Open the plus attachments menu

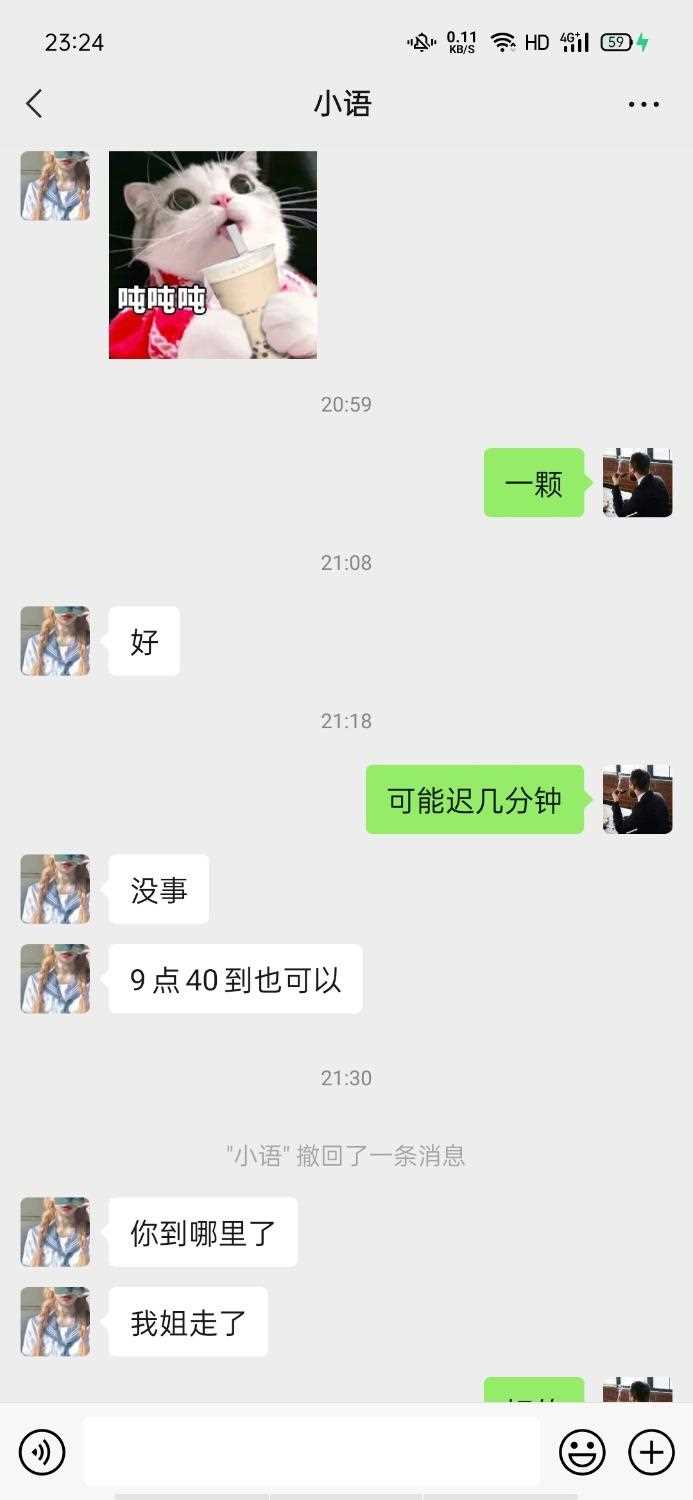(x=651, y=1451)
